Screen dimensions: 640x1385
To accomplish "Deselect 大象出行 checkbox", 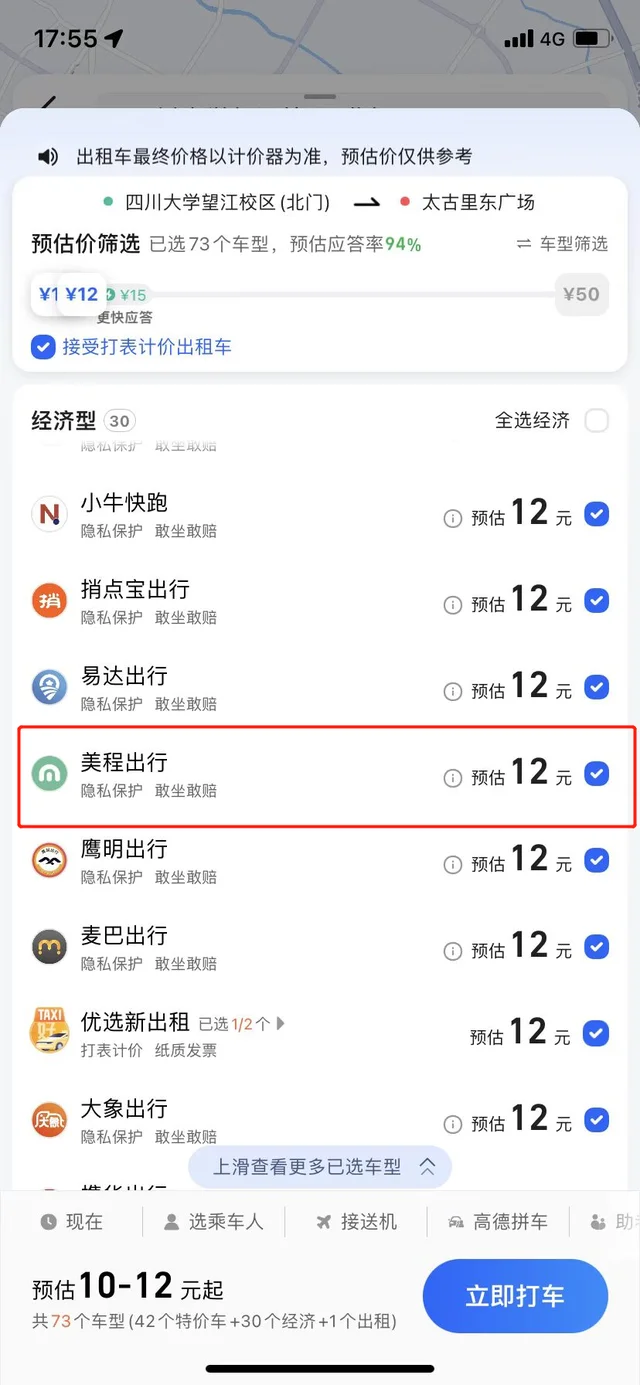I will tap(596, 1120).
